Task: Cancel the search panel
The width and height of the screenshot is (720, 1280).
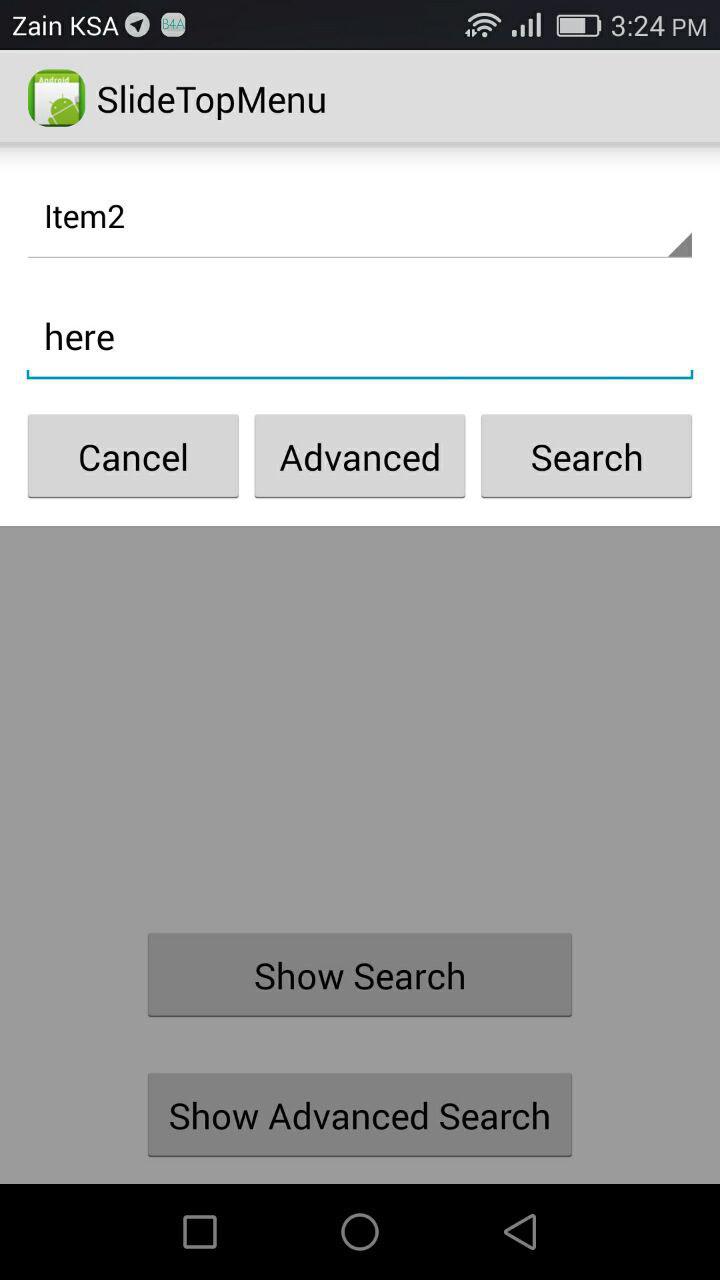Action: coord(133,457)
